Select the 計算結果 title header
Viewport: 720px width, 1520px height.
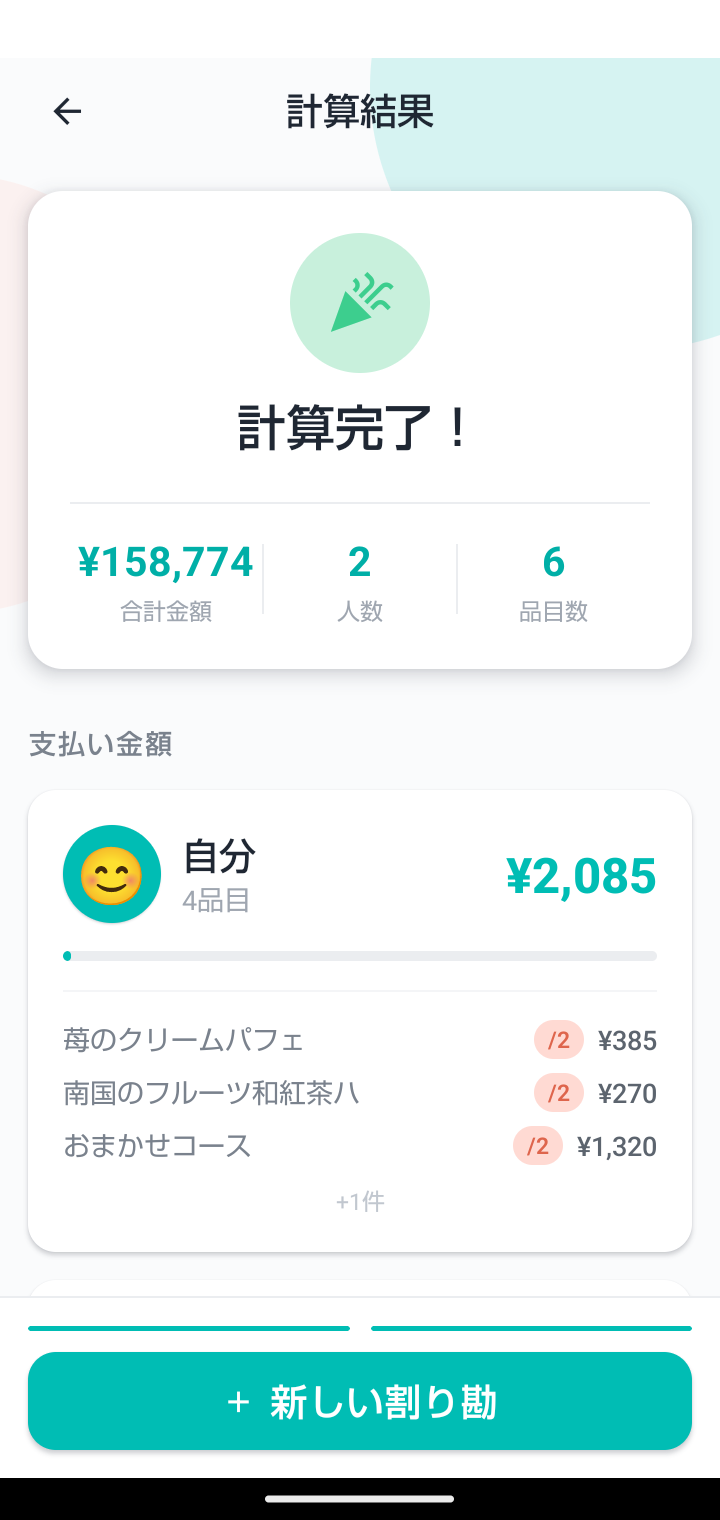(x=360, y=111)
